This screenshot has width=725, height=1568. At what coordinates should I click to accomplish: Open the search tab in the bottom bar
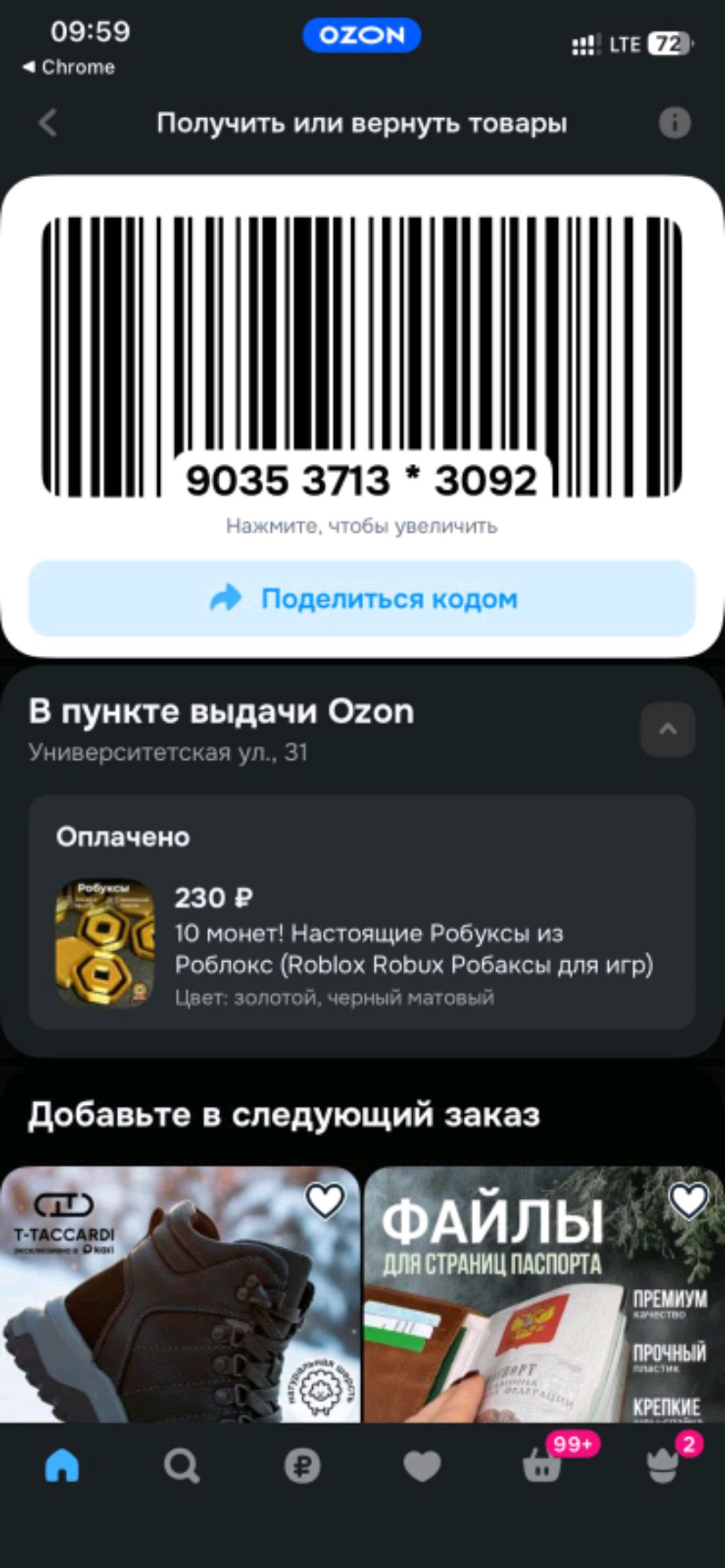pos(182,1466)
